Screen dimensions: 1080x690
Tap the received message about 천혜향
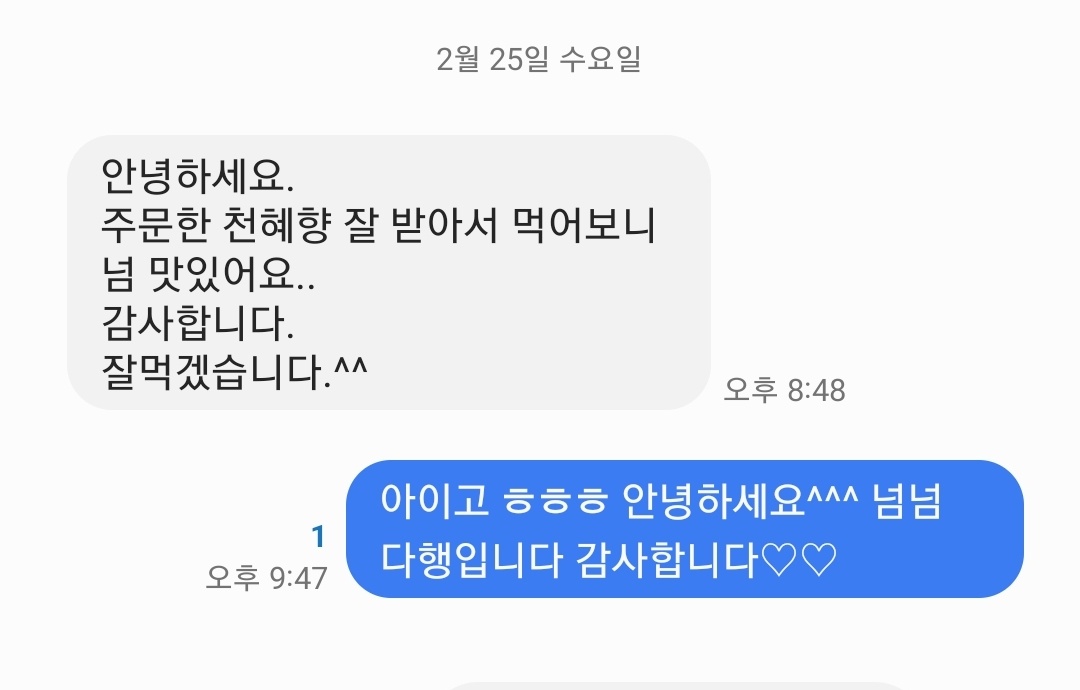388,273
